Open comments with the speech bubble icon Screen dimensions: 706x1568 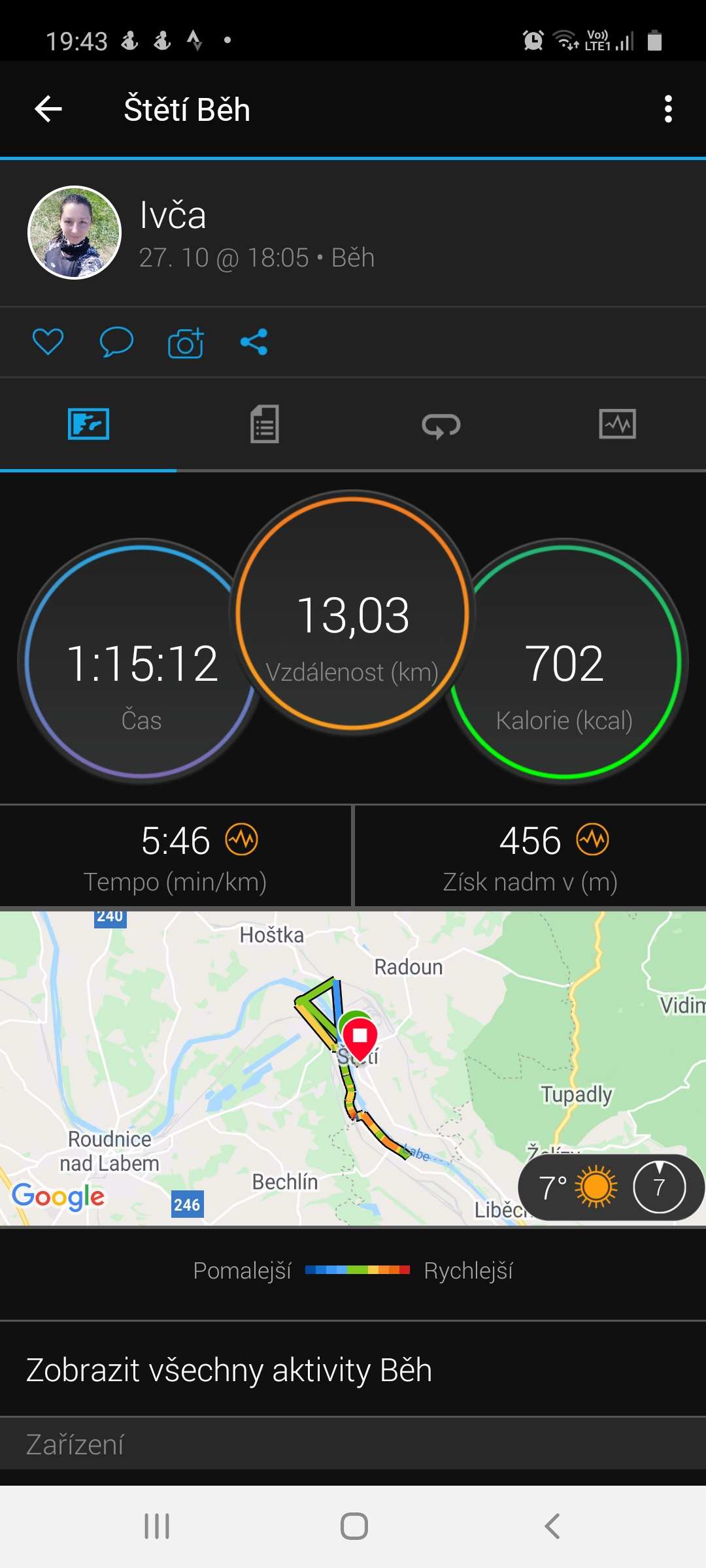116,342
